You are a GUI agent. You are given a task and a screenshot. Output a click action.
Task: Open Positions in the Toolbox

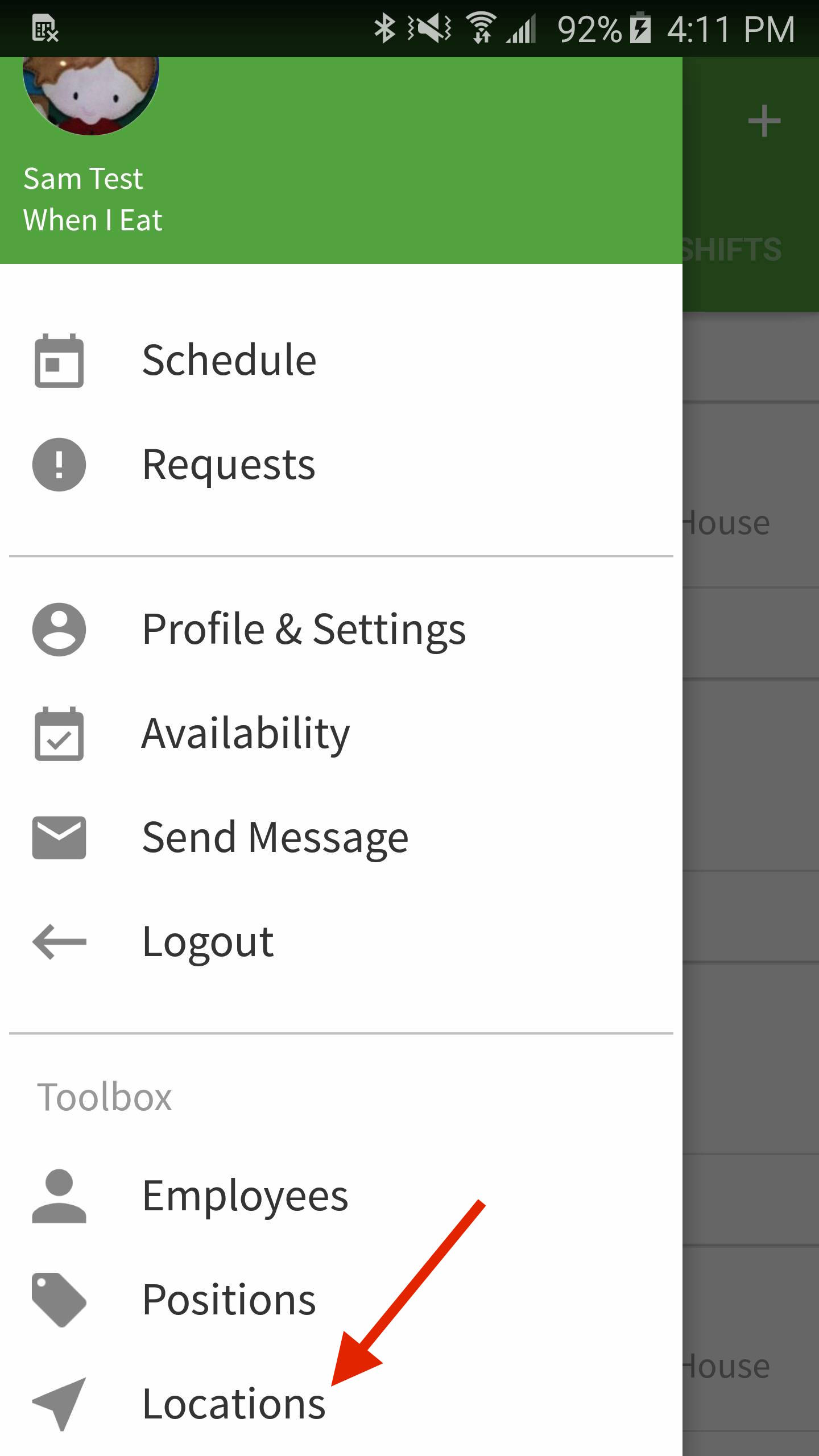pyautogui.click(x=341, y=1300)
